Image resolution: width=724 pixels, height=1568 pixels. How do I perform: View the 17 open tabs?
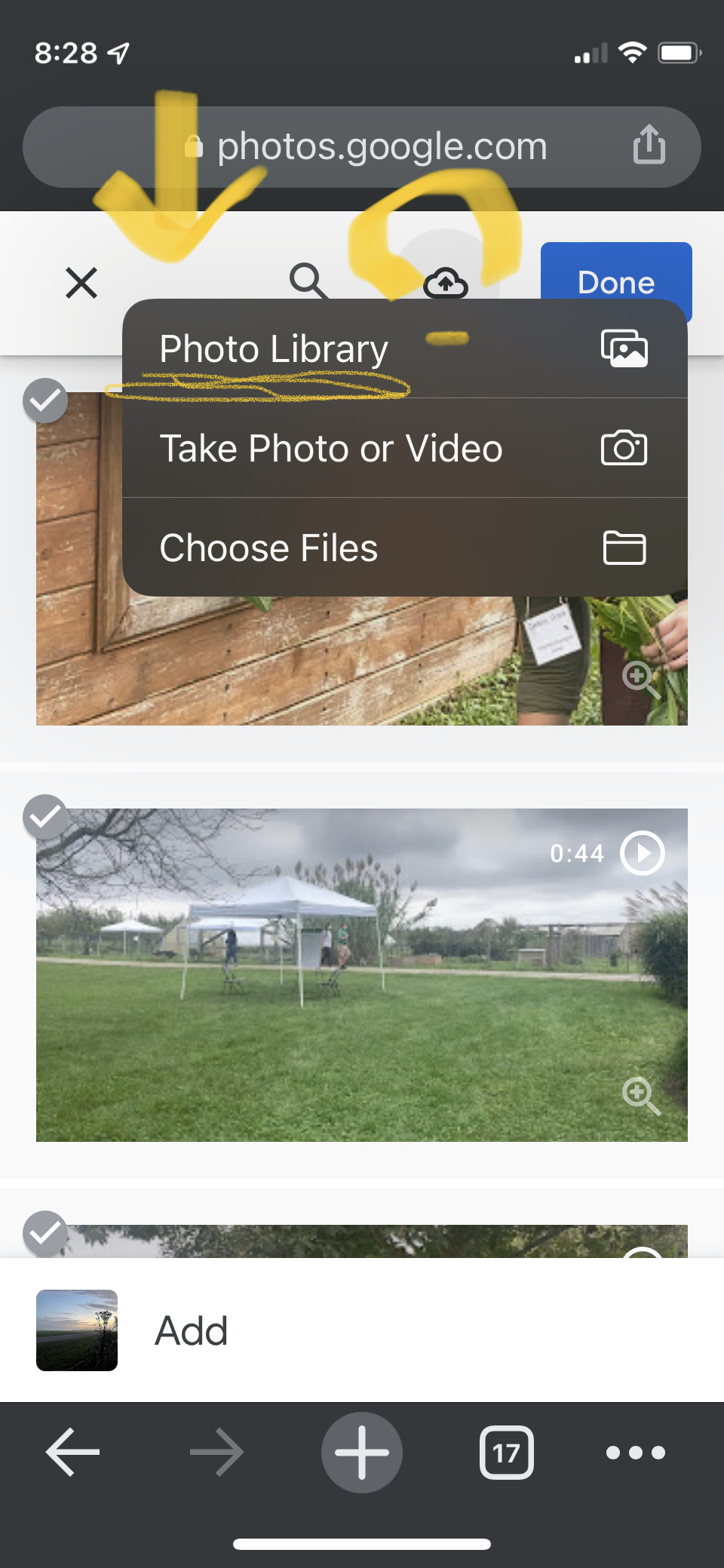[x=506, y=1452]
